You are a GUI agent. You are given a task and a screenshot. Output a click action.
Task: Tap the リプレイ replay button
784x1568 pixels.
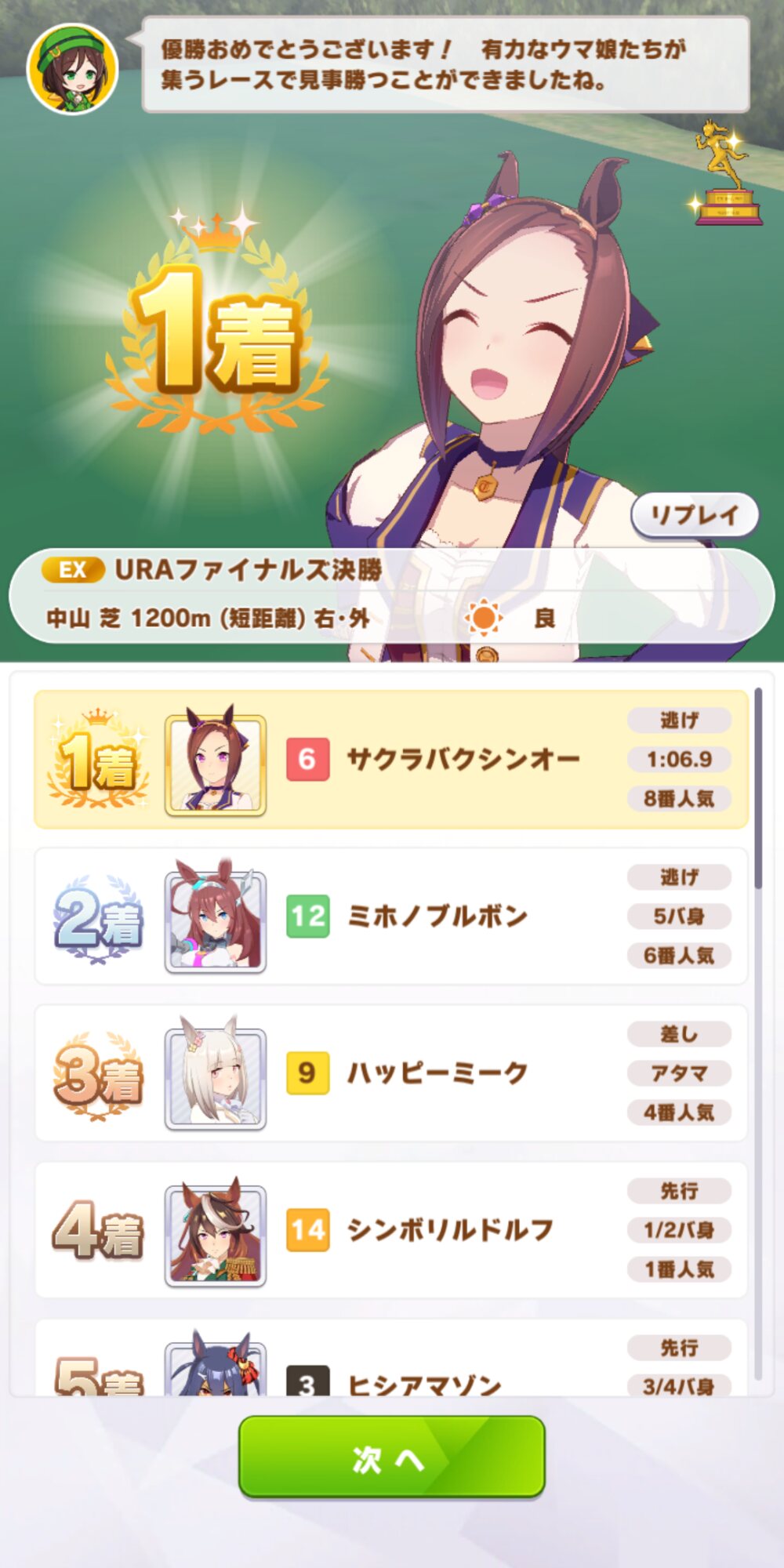(x=695, y=515)
